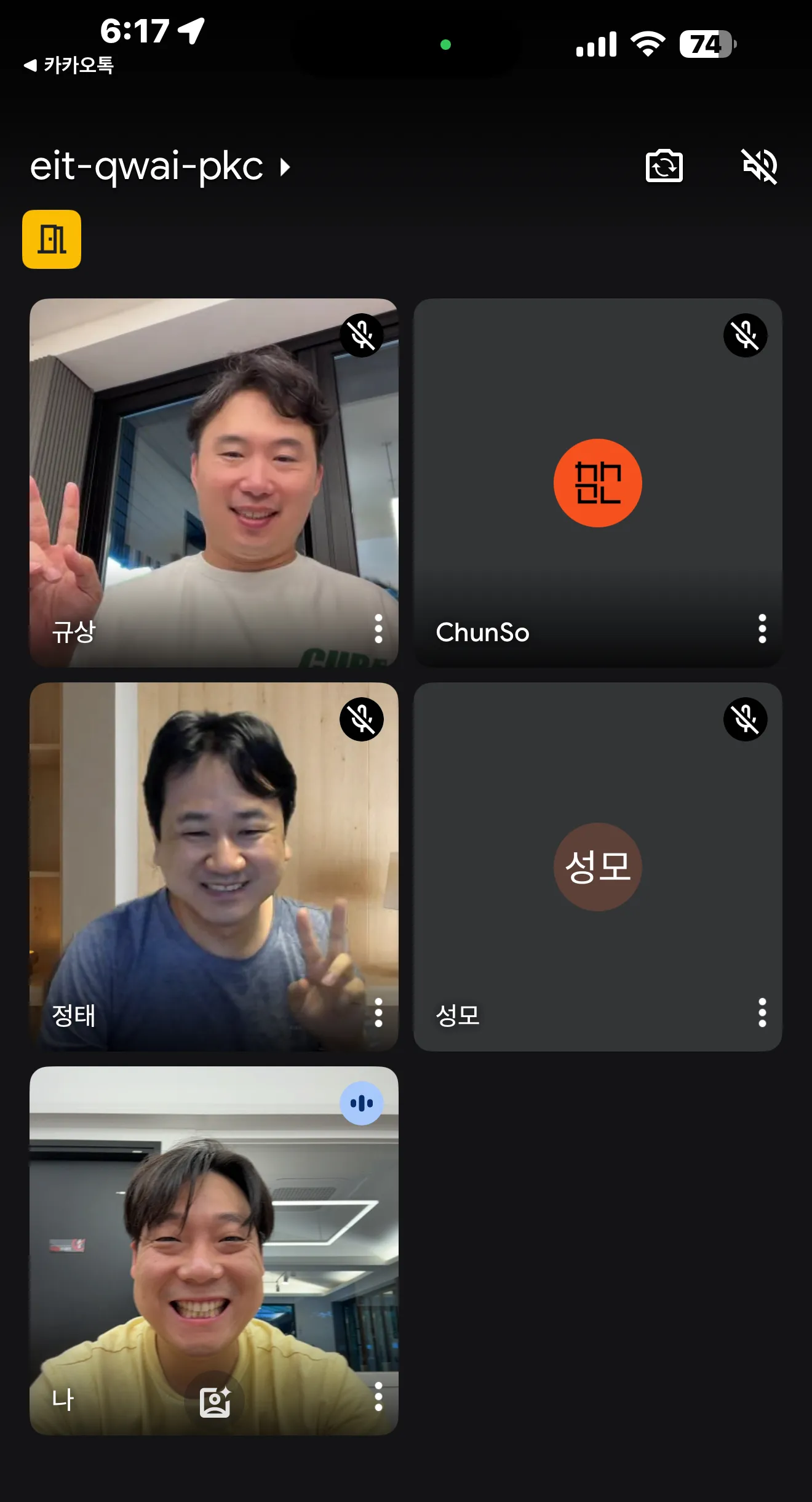Screen dimensions: 812x1502
Task: Open more options on 성모's tile
Action: pos(762,1013)
